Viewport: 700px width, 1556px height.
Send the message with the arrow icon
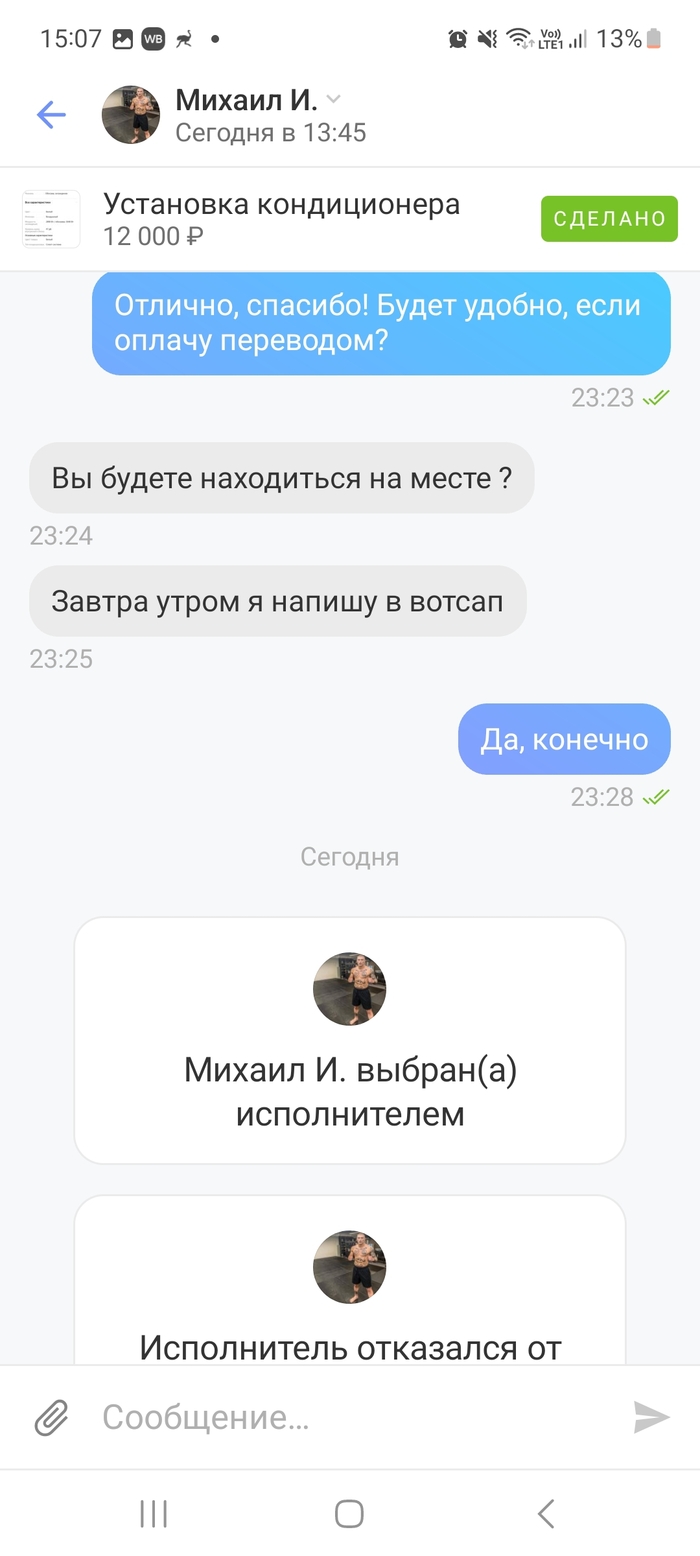tap(651, 1417)
